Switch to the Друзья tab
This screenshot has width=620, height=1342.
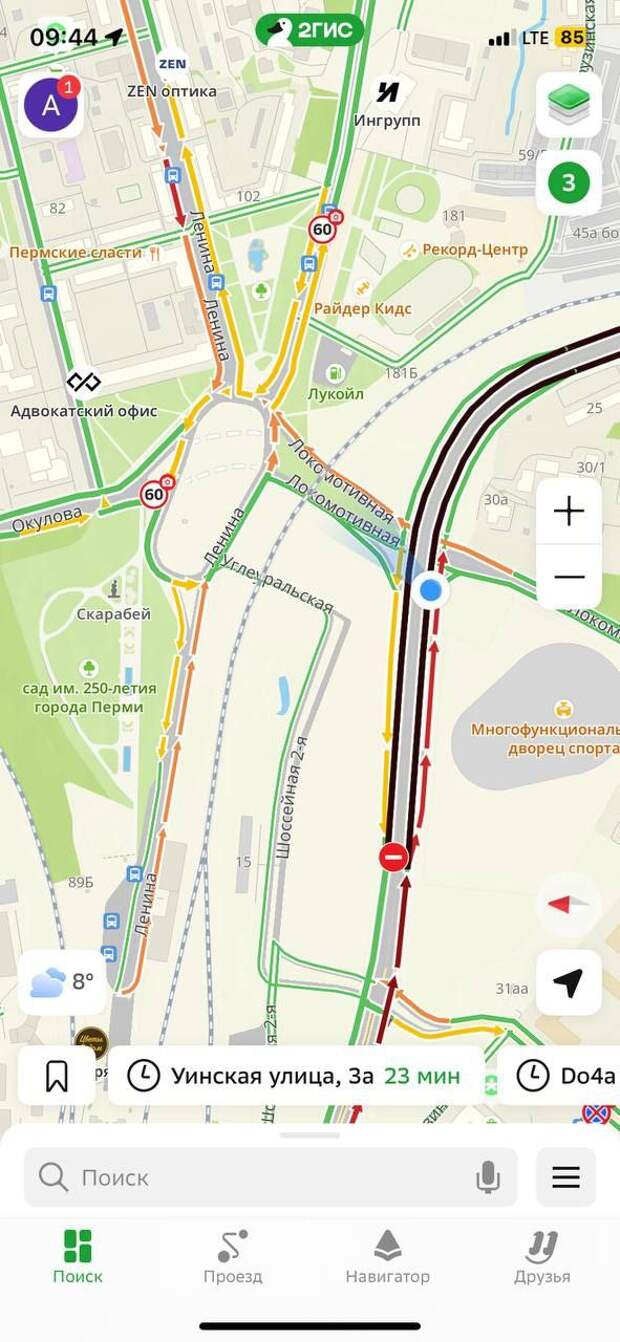(542, 1257)
